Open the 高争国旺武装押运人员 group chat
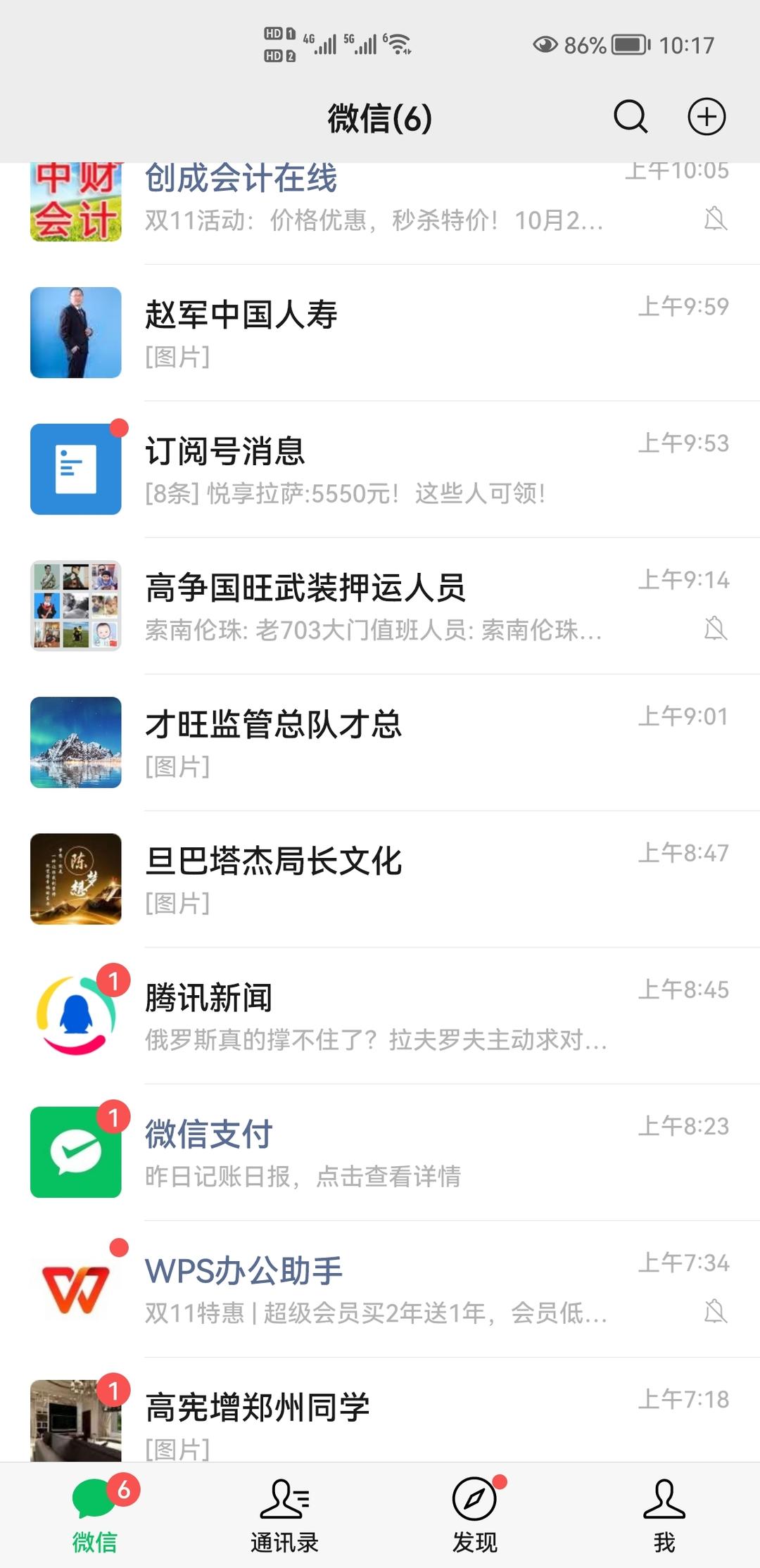Screen dimensions: 760x1568 [x=380, y=606]
